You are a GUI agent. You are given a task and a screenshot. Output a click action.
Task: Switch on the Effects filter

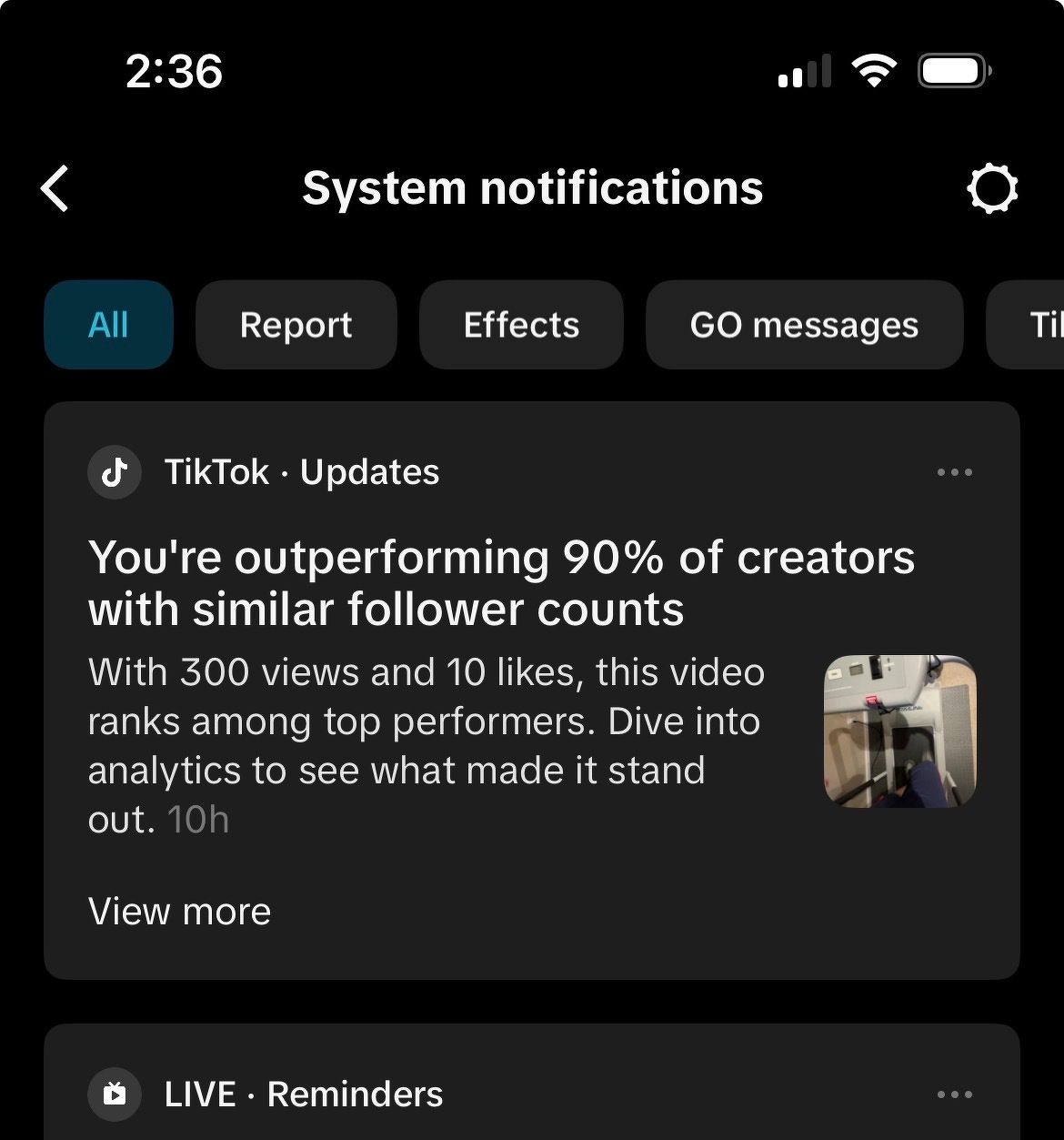(x=520, y=325)
